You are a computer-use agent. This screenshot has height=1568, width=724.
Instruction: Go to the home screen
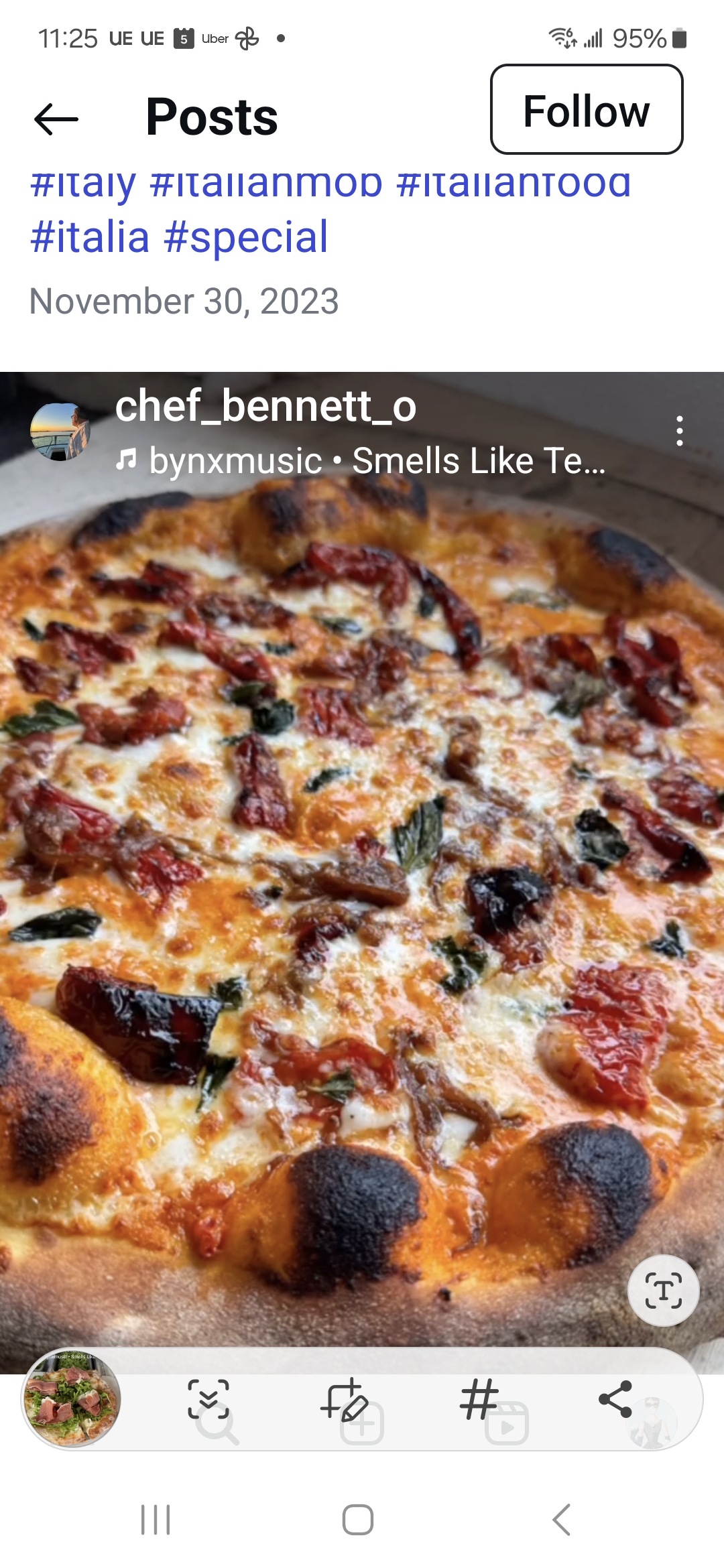358,1519
